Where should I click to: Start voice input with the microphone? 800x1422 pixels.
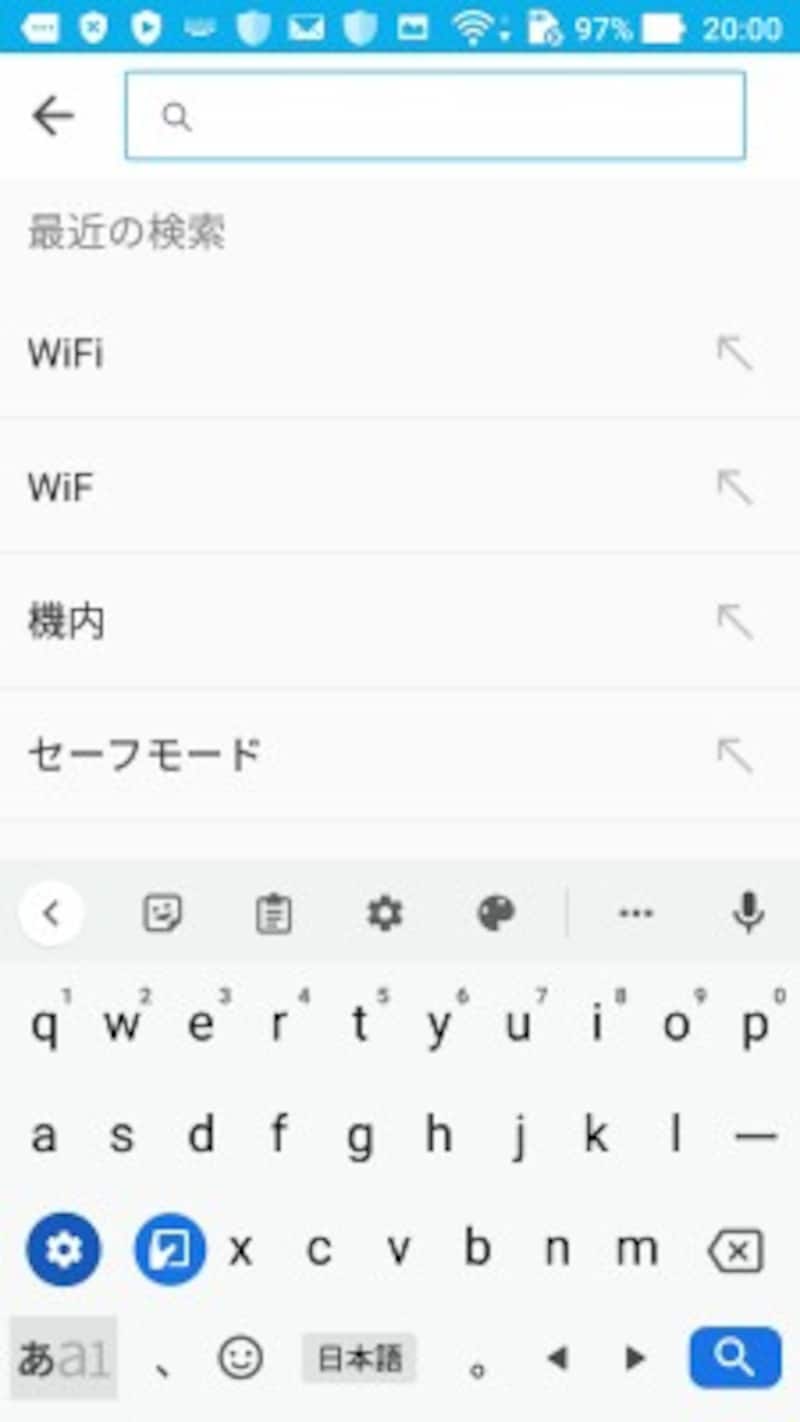(x=748, y=913)
